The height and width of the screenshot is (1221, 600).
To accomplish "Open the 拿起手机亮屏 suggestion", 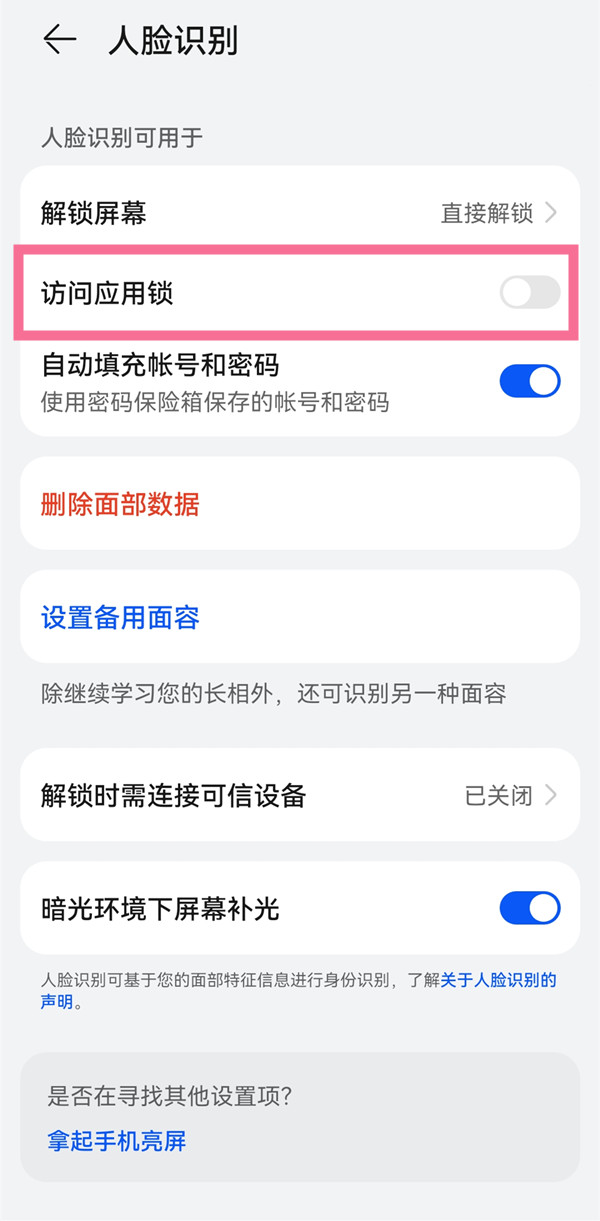I will point(117,1141).
